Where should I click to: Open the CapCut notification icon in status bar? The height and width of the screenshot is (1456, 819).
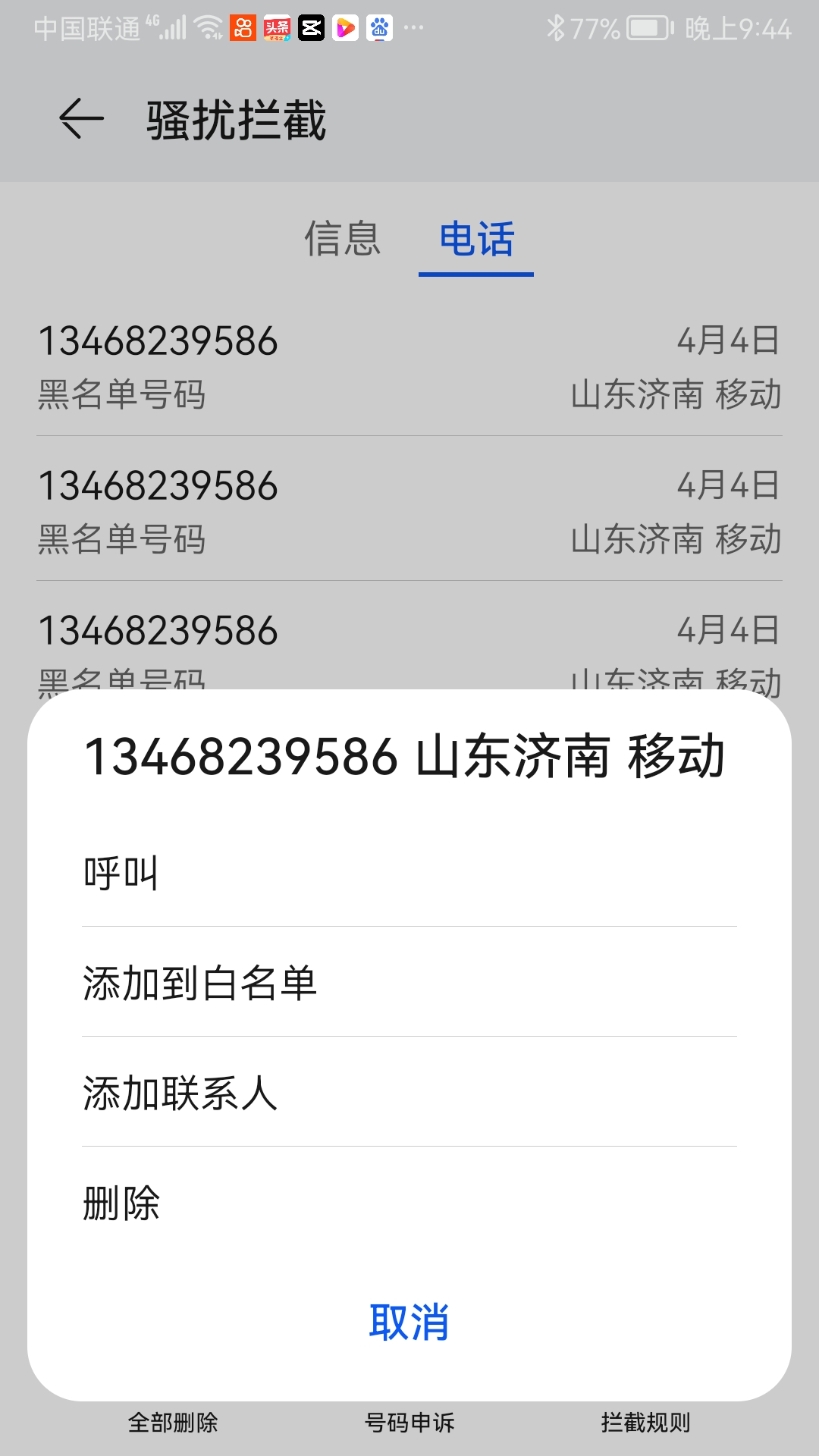pos(311,28)
